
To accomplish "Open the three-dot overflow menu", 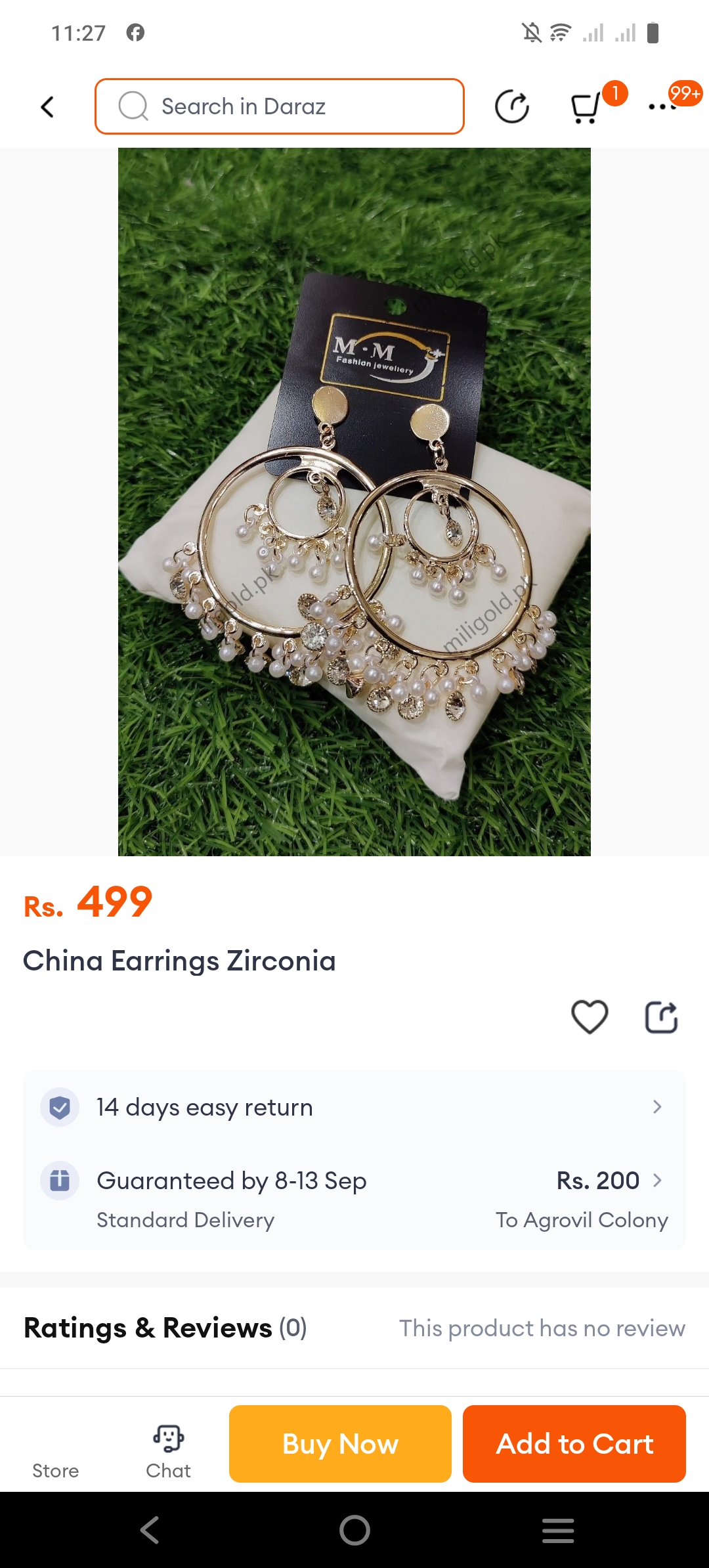I will coord(662,106).
